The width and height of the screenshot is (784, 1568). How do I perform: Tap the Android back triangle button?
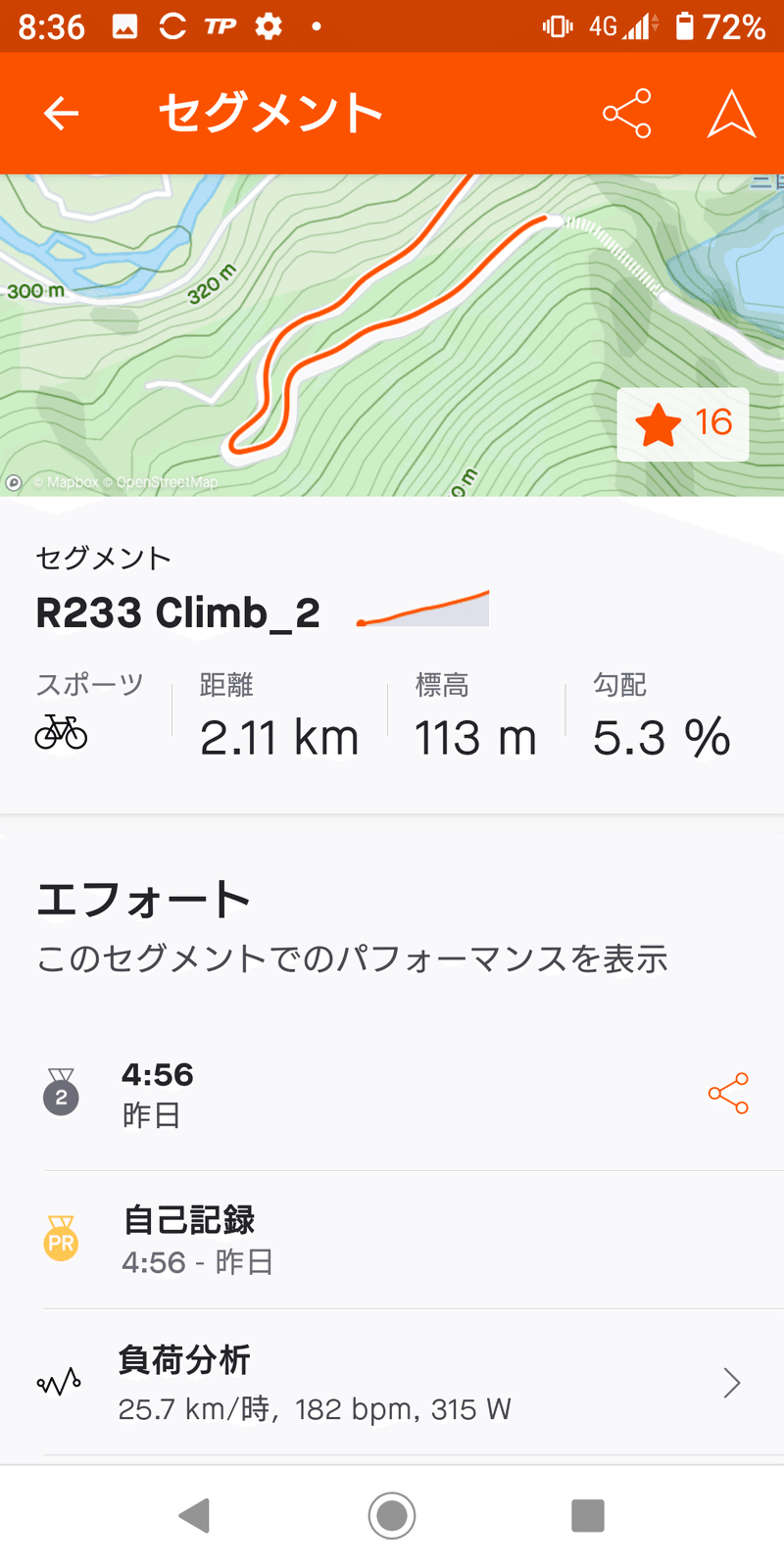point(195,1515)
